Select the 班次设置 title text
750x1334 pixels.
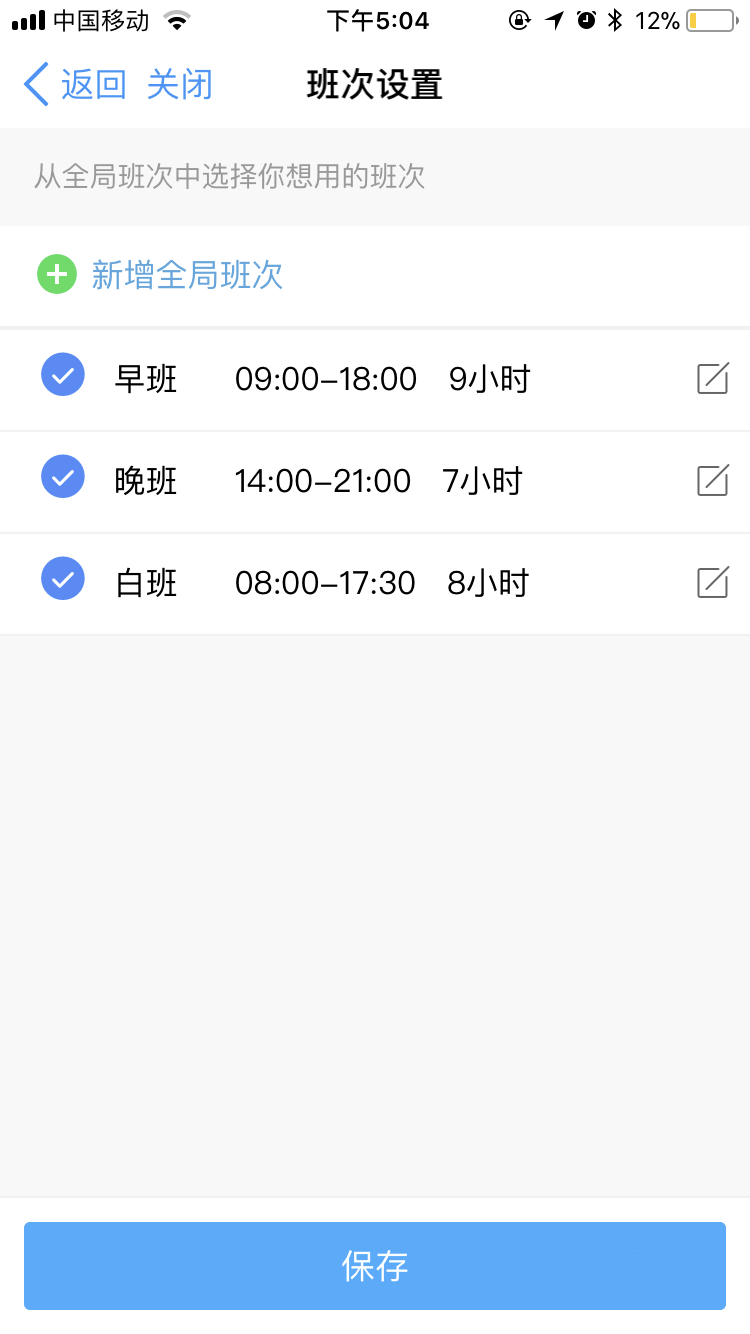[x=375, y=84]
